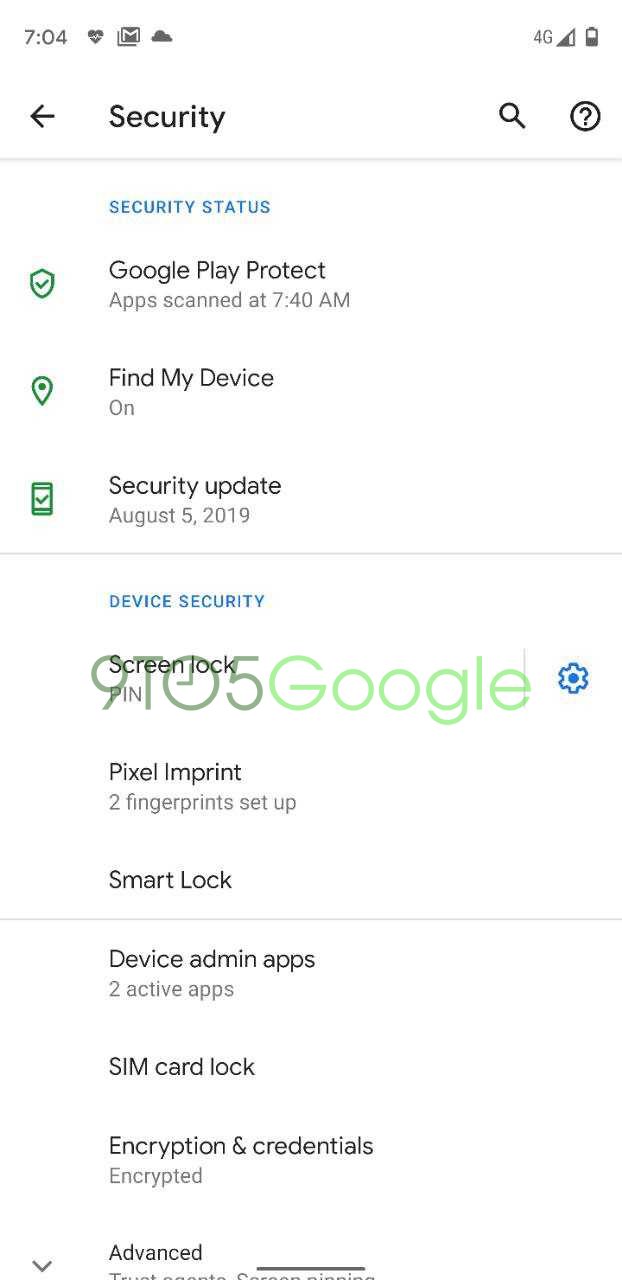Open Smart Lock
Image resolution: width=622 pixels, height=1280 pixels.
pos(170,880)
